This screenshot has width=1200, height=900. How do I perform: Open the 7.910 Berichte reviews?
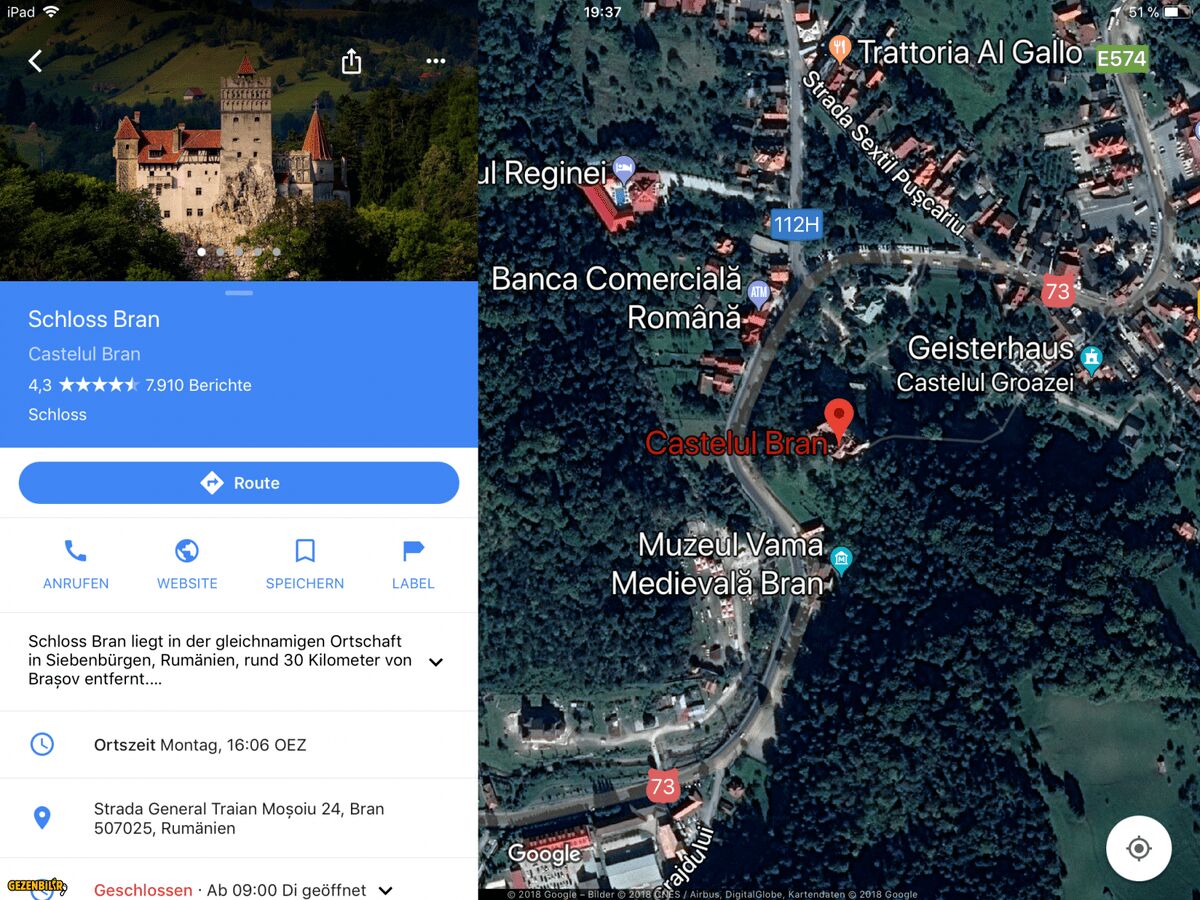pos(198,385)
